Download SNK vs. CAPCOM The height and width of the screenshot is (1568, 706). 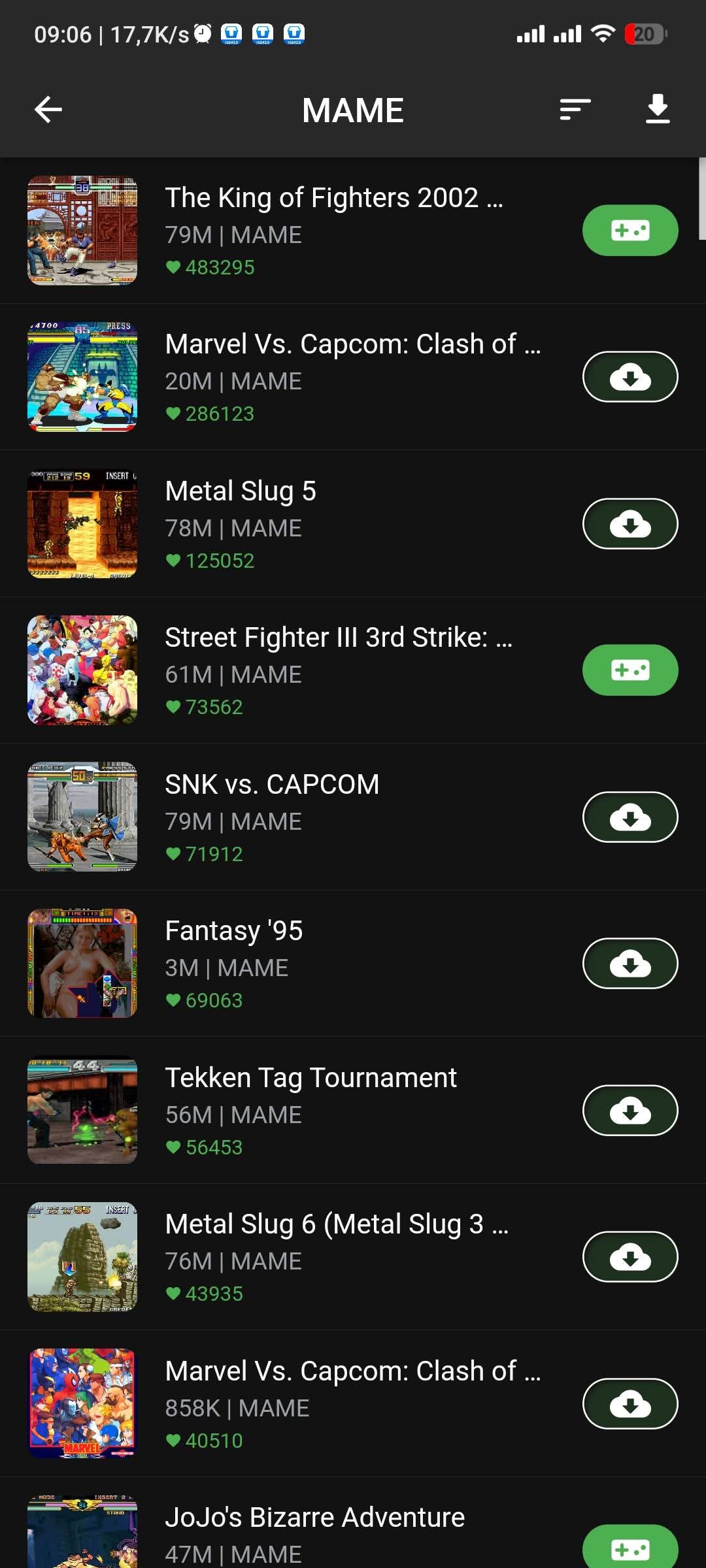(x=630, y=817)
